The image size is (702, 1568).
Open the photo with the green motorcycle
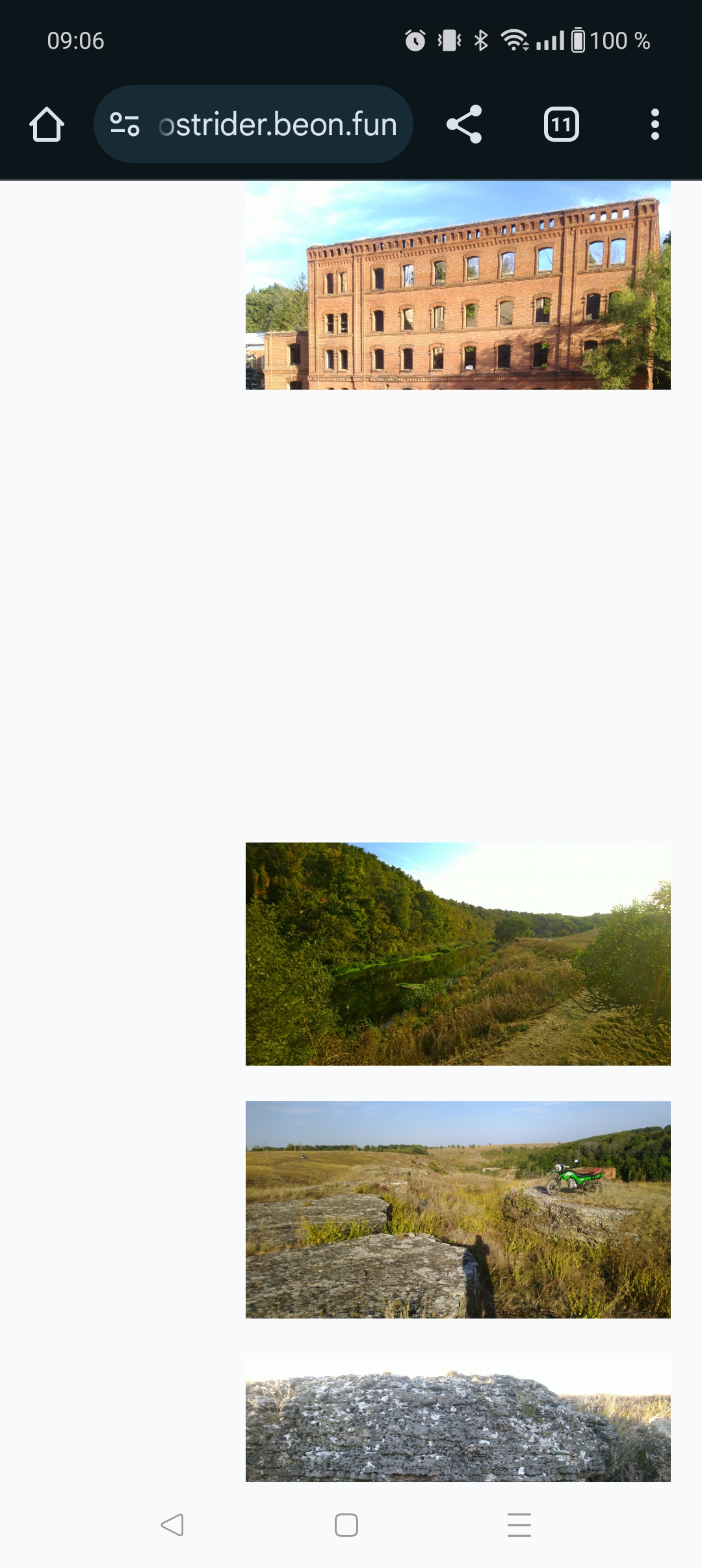pyautogui.click(x=458, y=1209)
